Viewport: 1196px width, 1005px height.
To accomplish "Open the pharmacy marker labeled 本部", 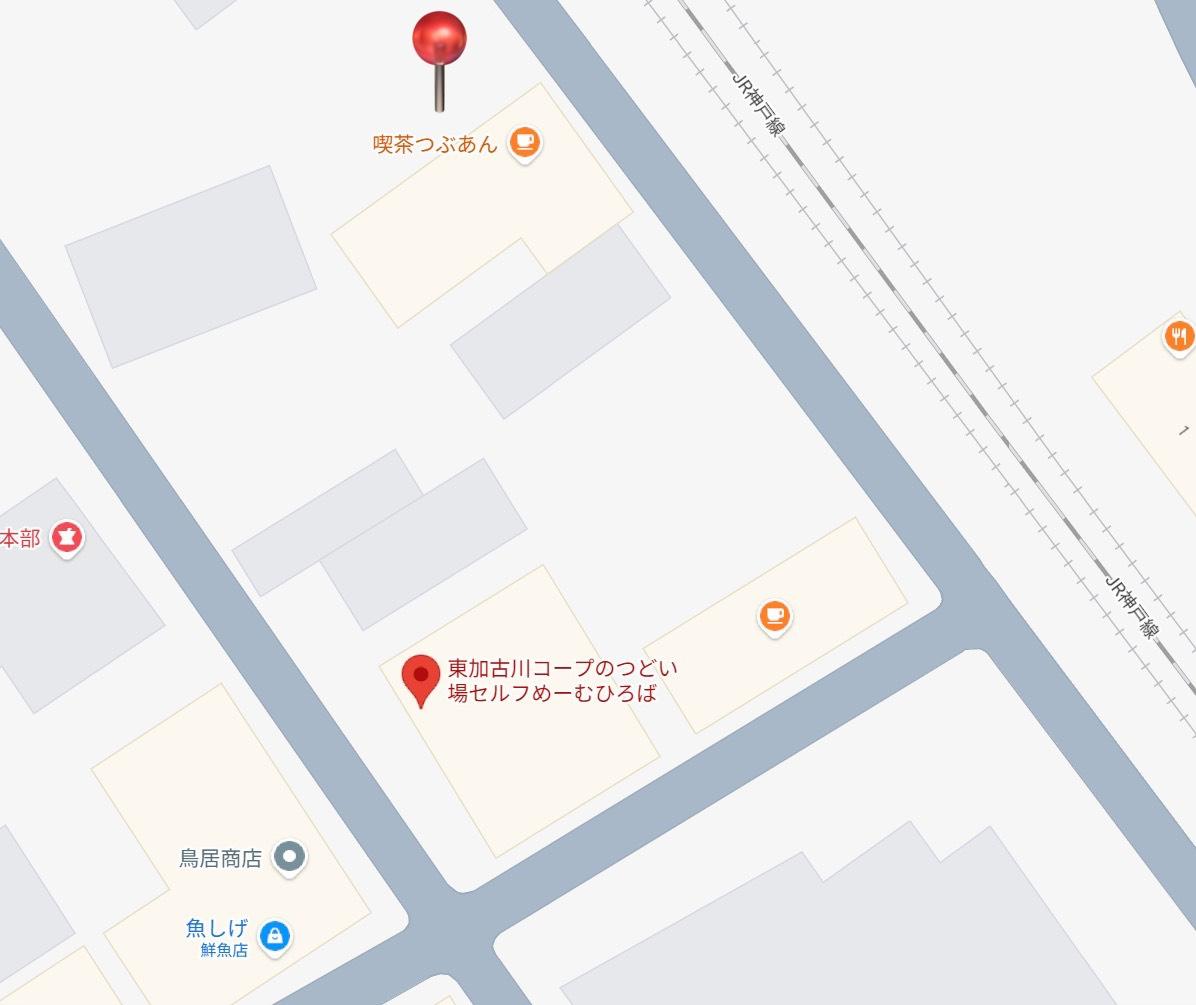I will click(x=67, y=538).
